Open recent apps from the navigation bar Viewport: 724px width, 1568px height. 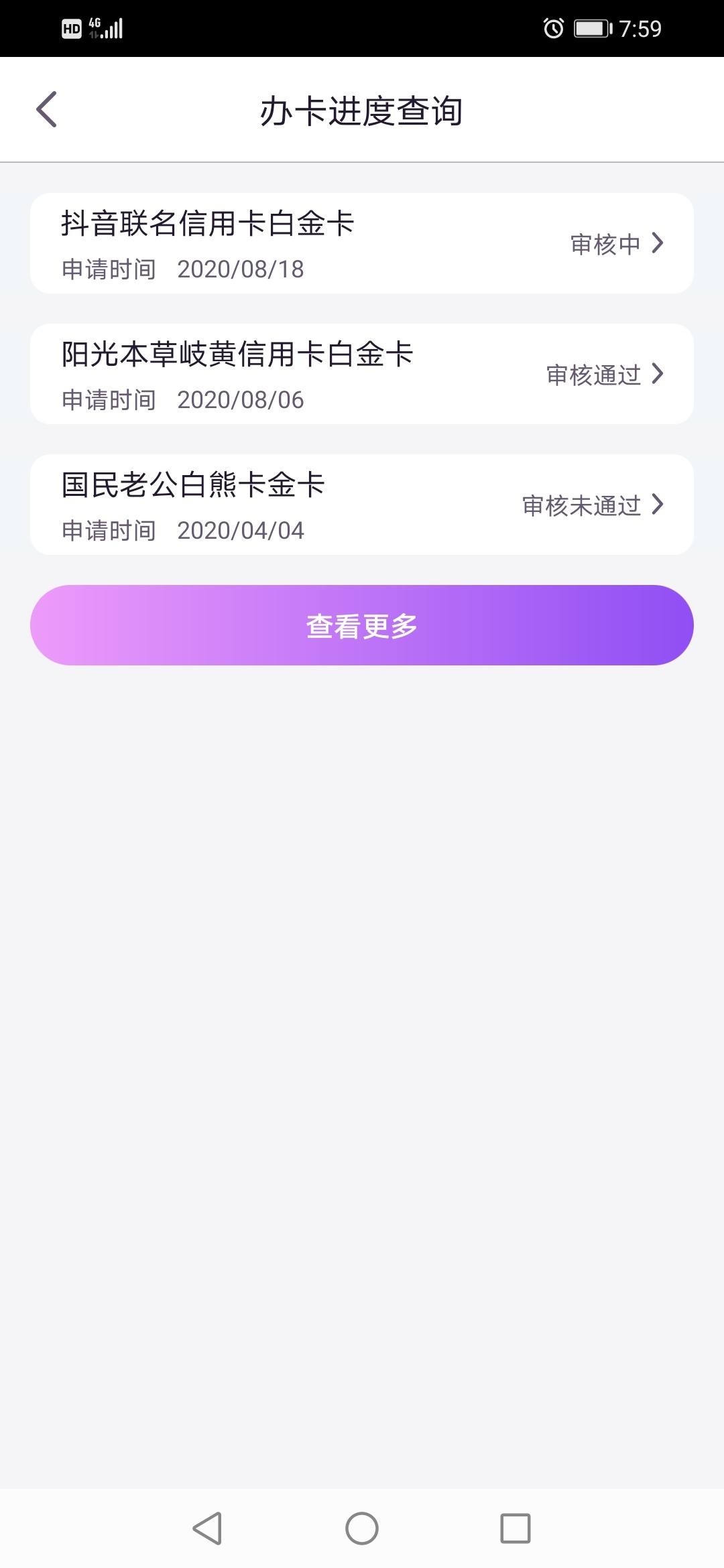(516, 1528)
